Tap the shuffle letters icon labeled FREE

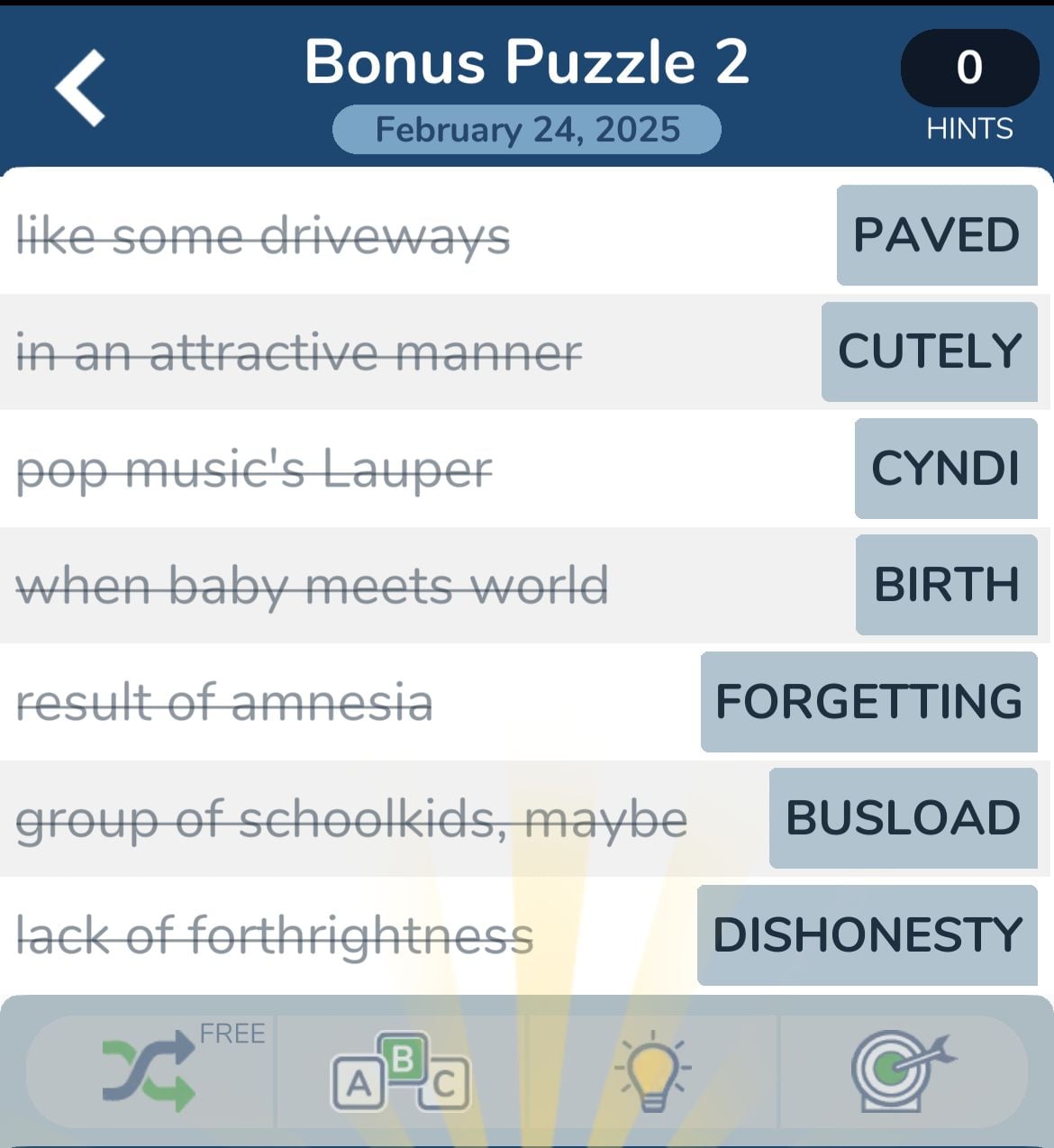coord(149,1072)
